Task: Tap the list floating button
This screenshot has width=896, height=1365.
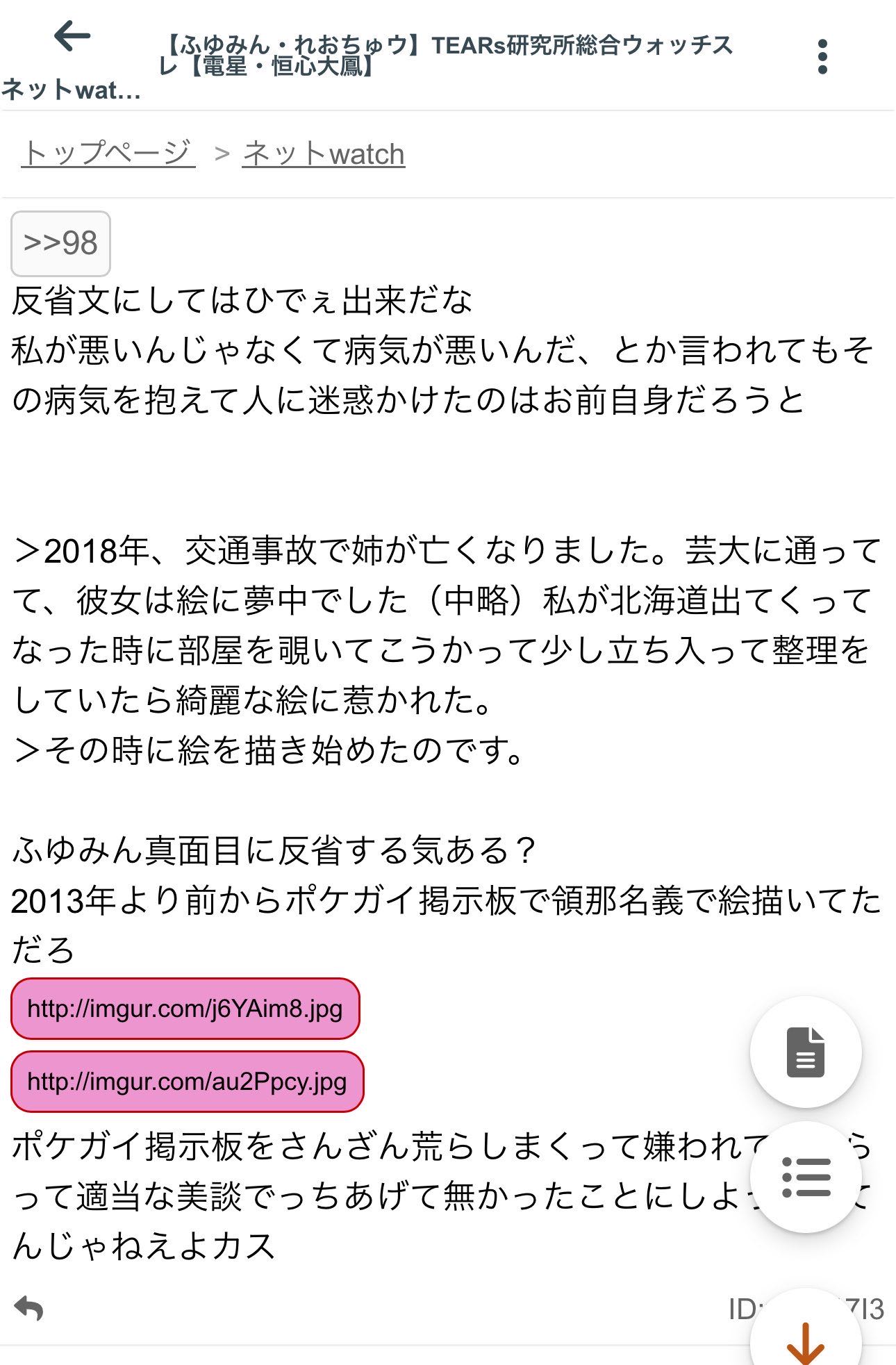Action: [x=806, y=1177]
